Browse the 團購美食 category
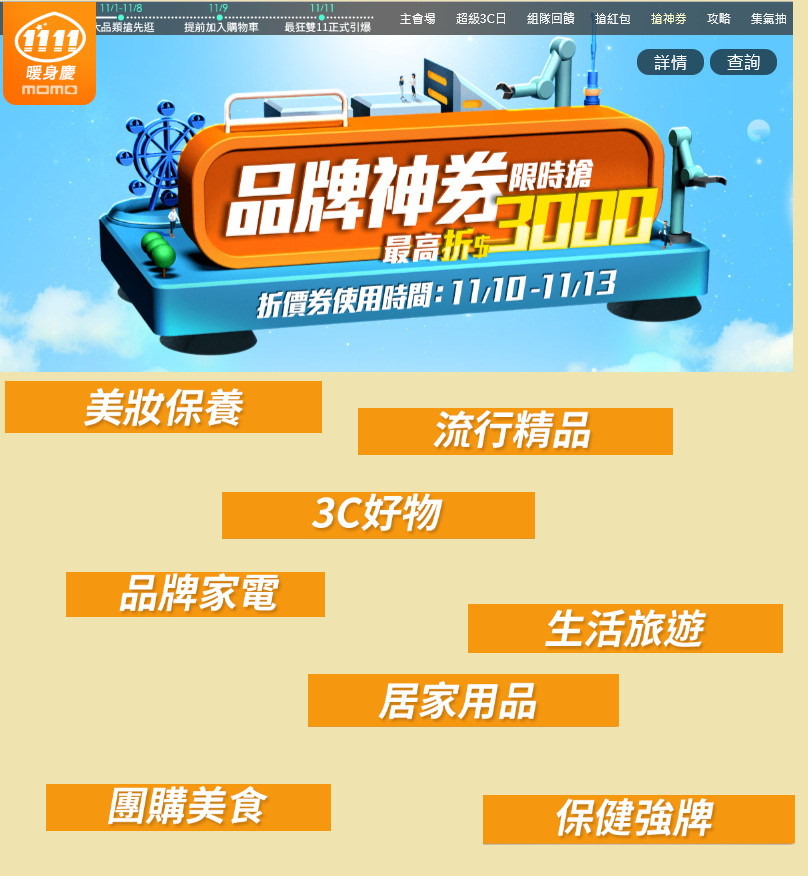Image resolution: width=808 pixels, height=876 pixels. pos(188,807)
